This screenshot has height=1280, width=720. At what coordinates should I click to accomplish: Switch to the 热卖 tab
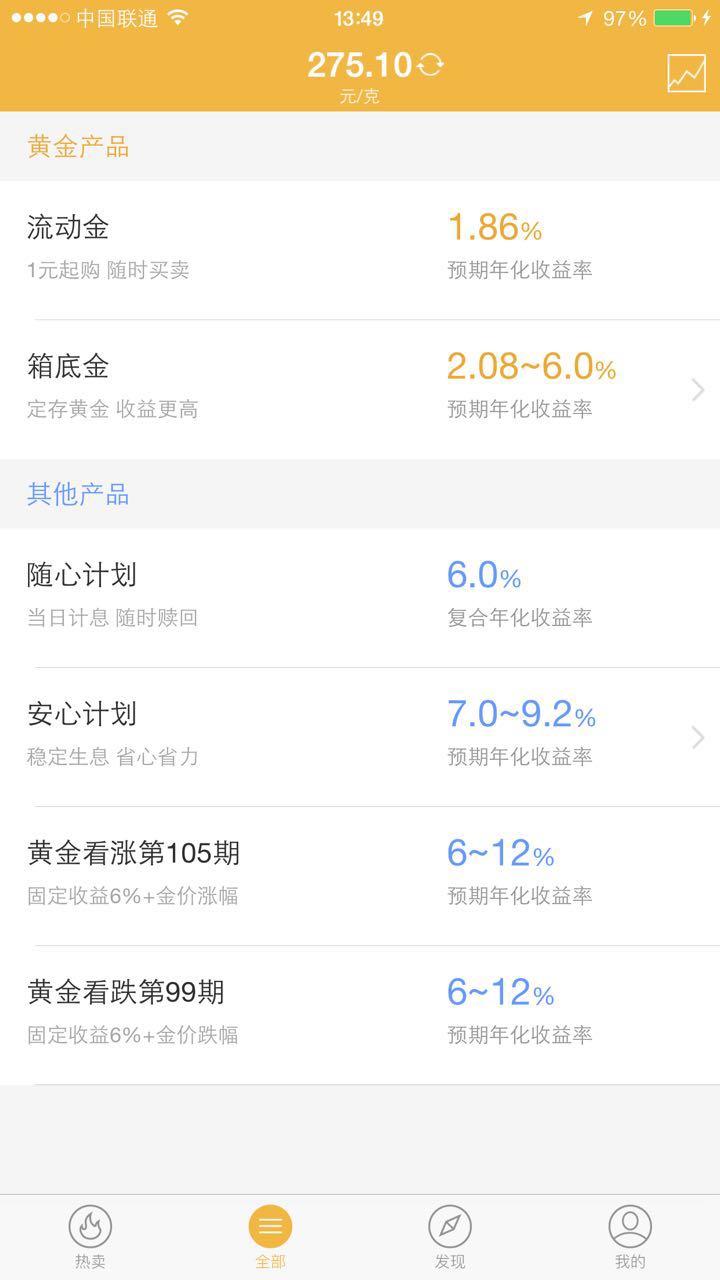pos(89,1235)
